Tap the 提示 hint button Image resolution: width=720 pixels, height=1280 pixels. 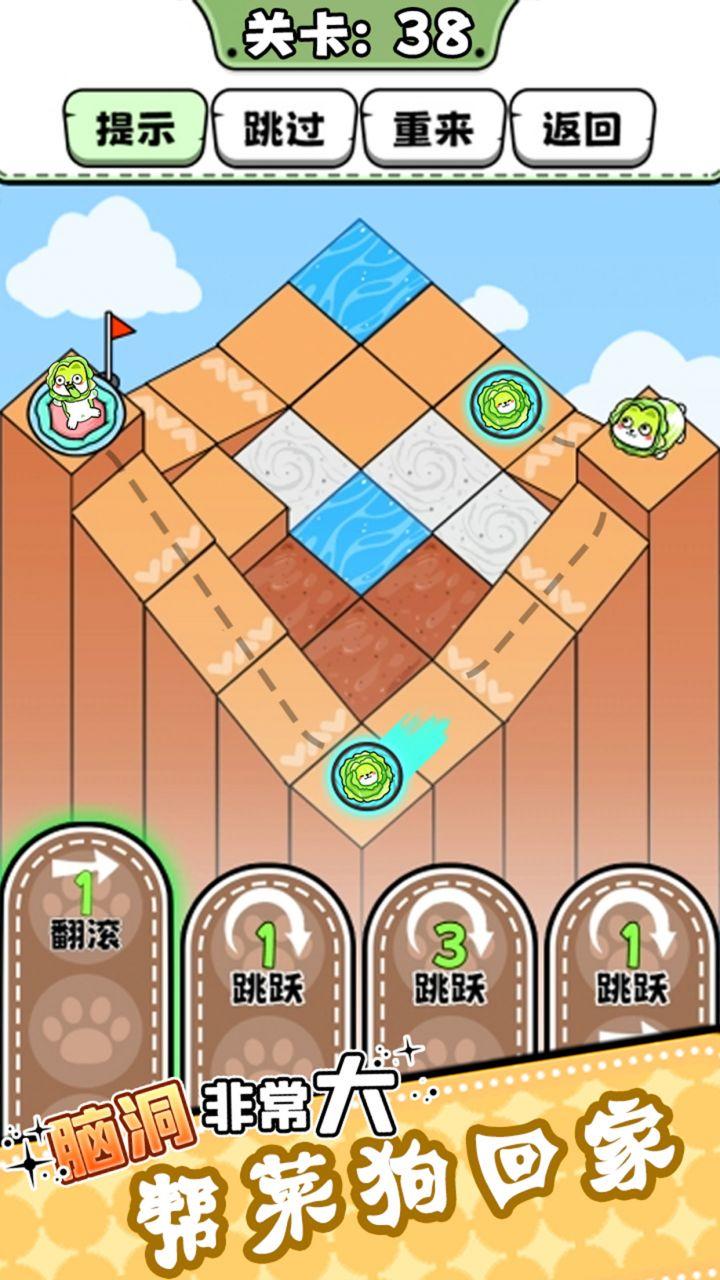tap(136, 128)
